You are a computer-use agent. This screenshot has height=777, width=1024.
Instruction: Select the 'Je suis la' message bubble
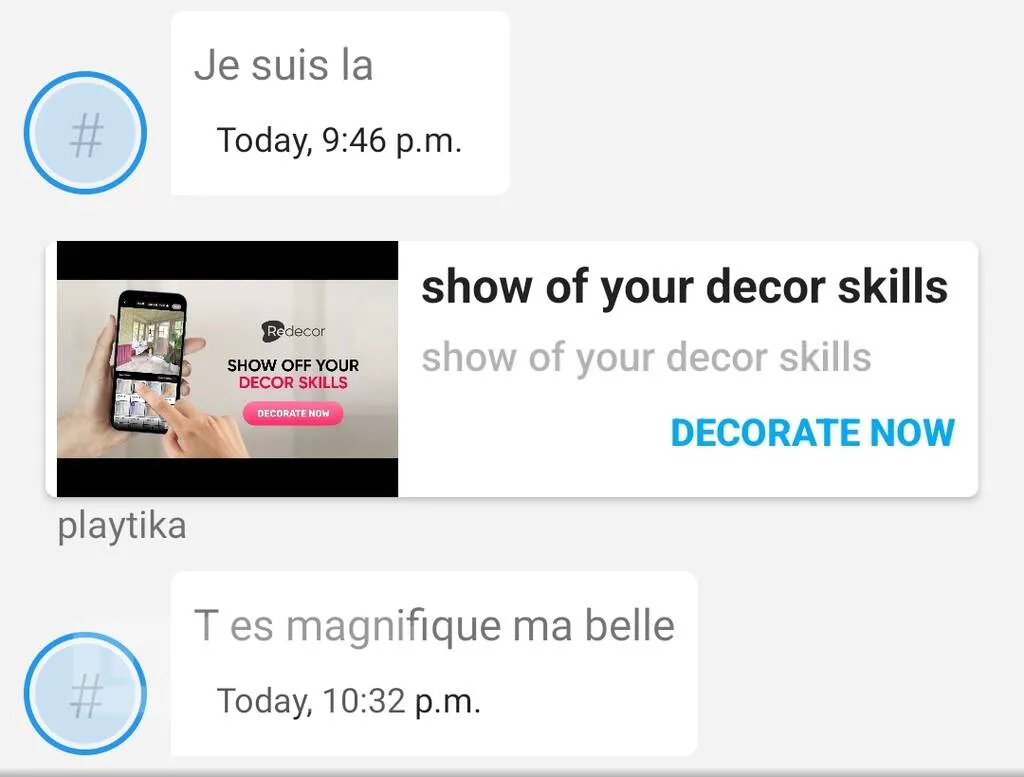click(x=340, y=102)
